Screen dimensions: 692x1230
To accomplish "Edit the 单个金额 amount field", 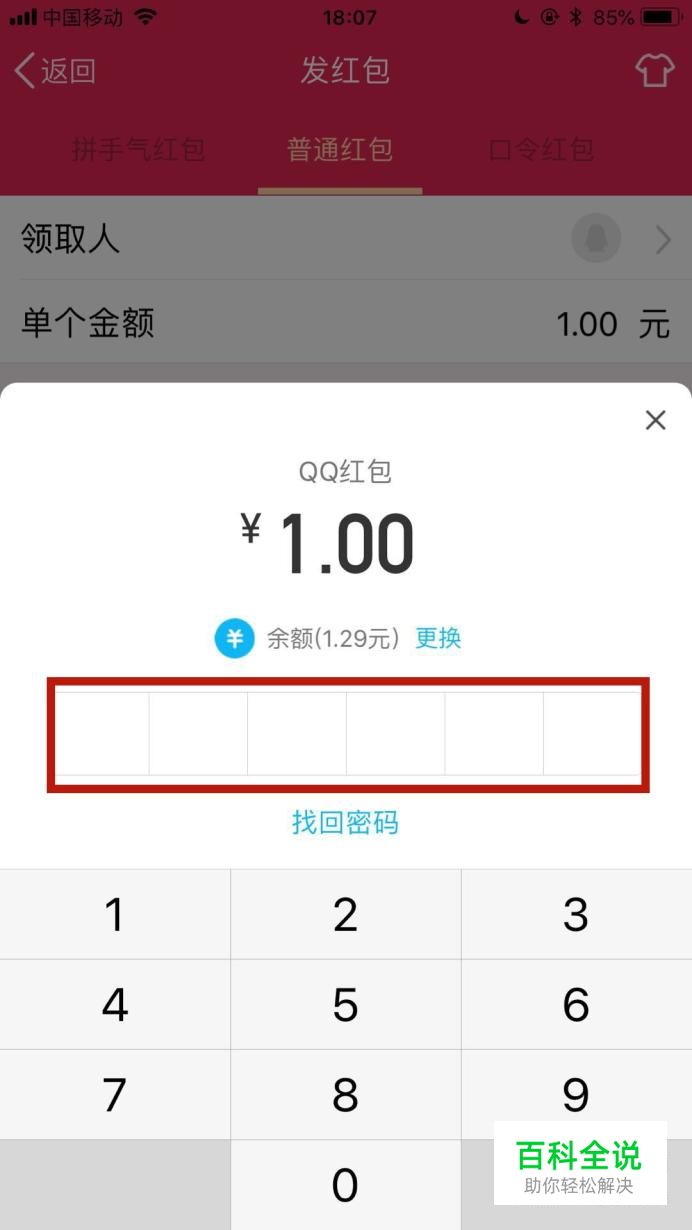I will [x=586, y=324].
